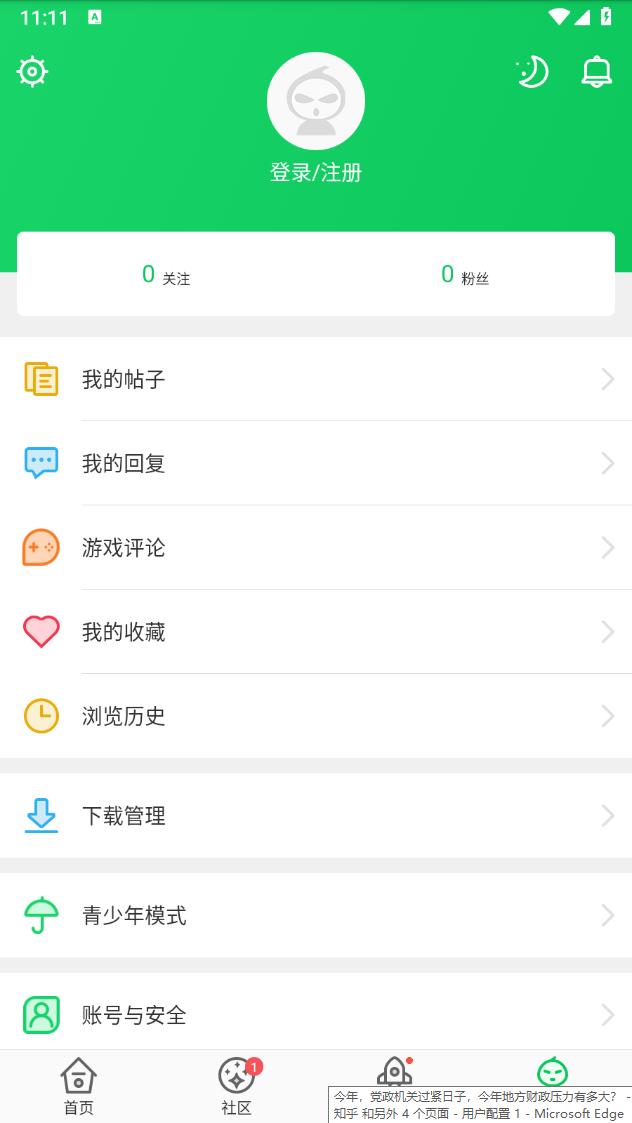Tap 登录/注册 to log in
Image resolution: width=632 pixels, height=1123 pixels.
[316, 173]
